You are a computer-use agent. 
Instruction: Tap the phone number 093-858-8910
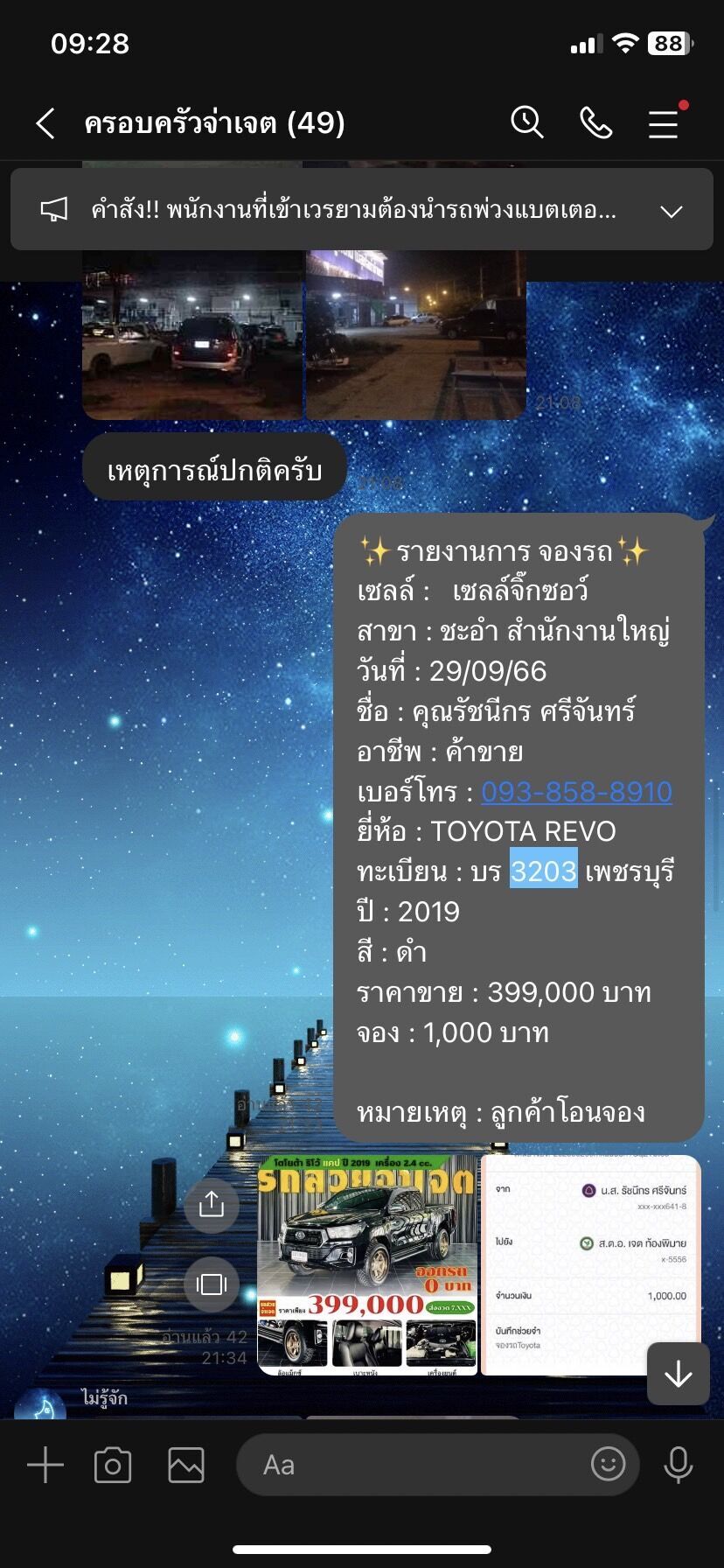(x=576, y=792)
